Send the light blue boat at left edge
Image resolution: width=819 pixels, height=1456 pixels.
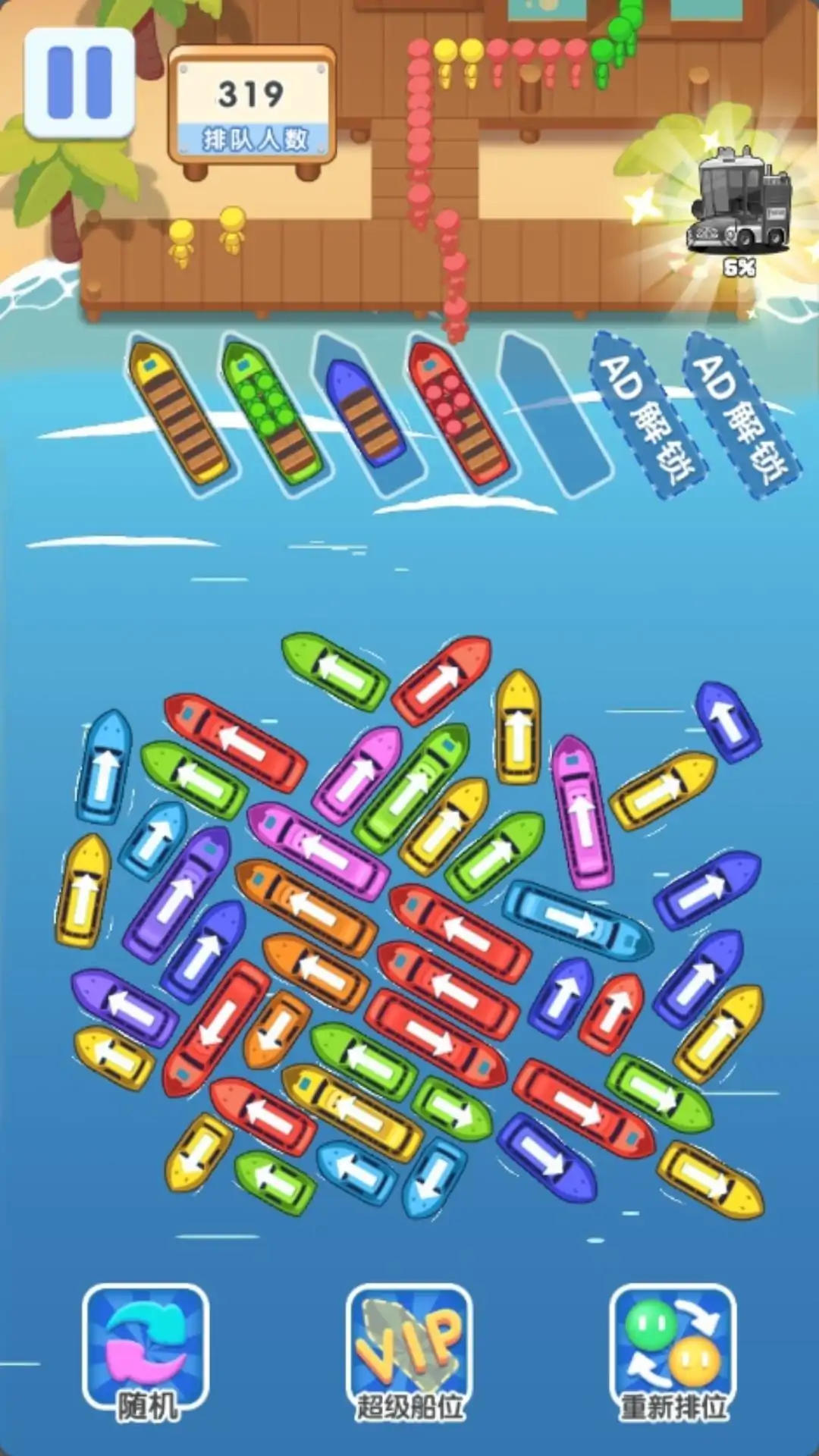pyautogui.click(x=105, y=766)
